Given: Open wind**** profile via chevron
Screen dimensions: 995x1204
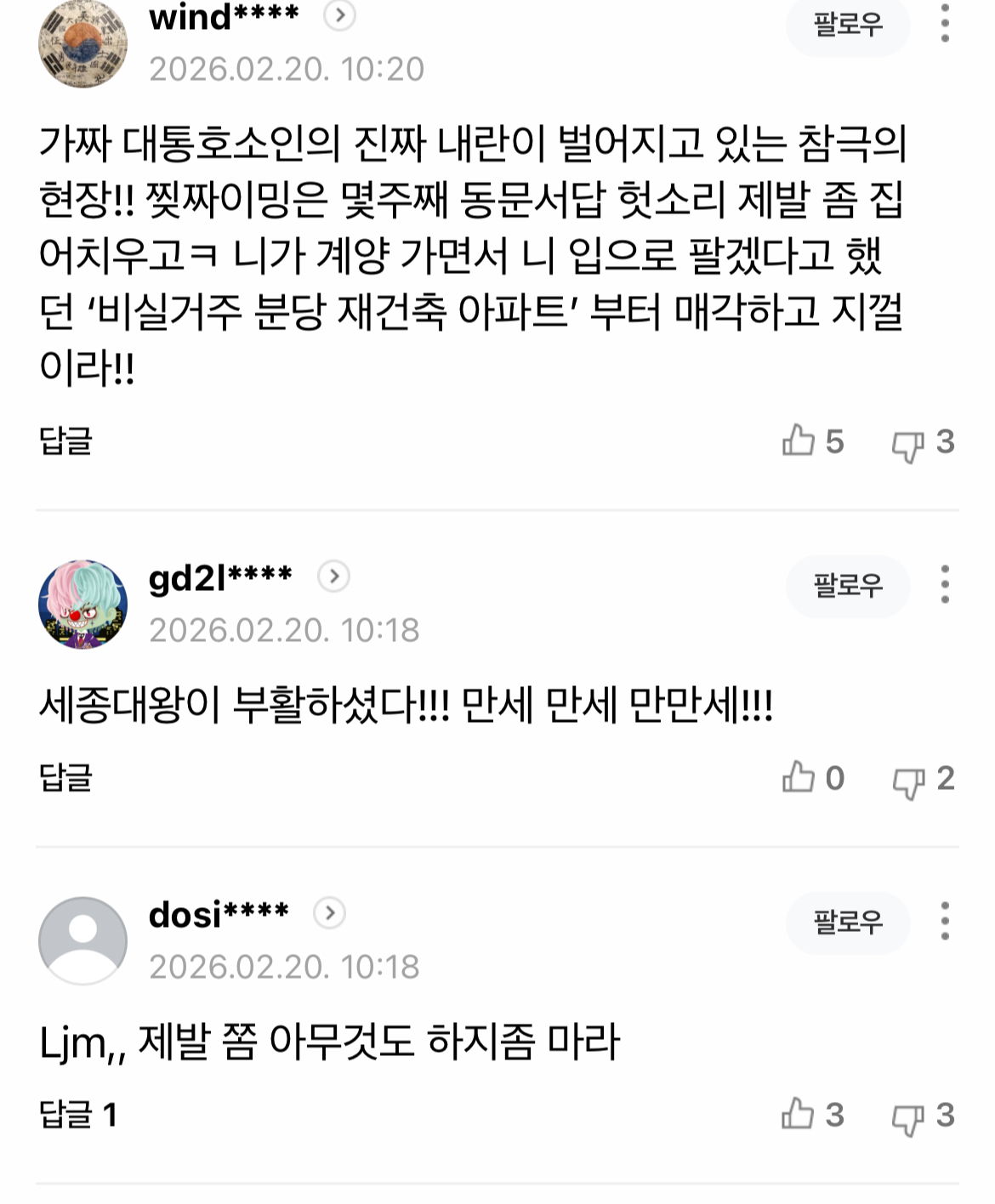Looking at the screenshot, I should 339,15.
